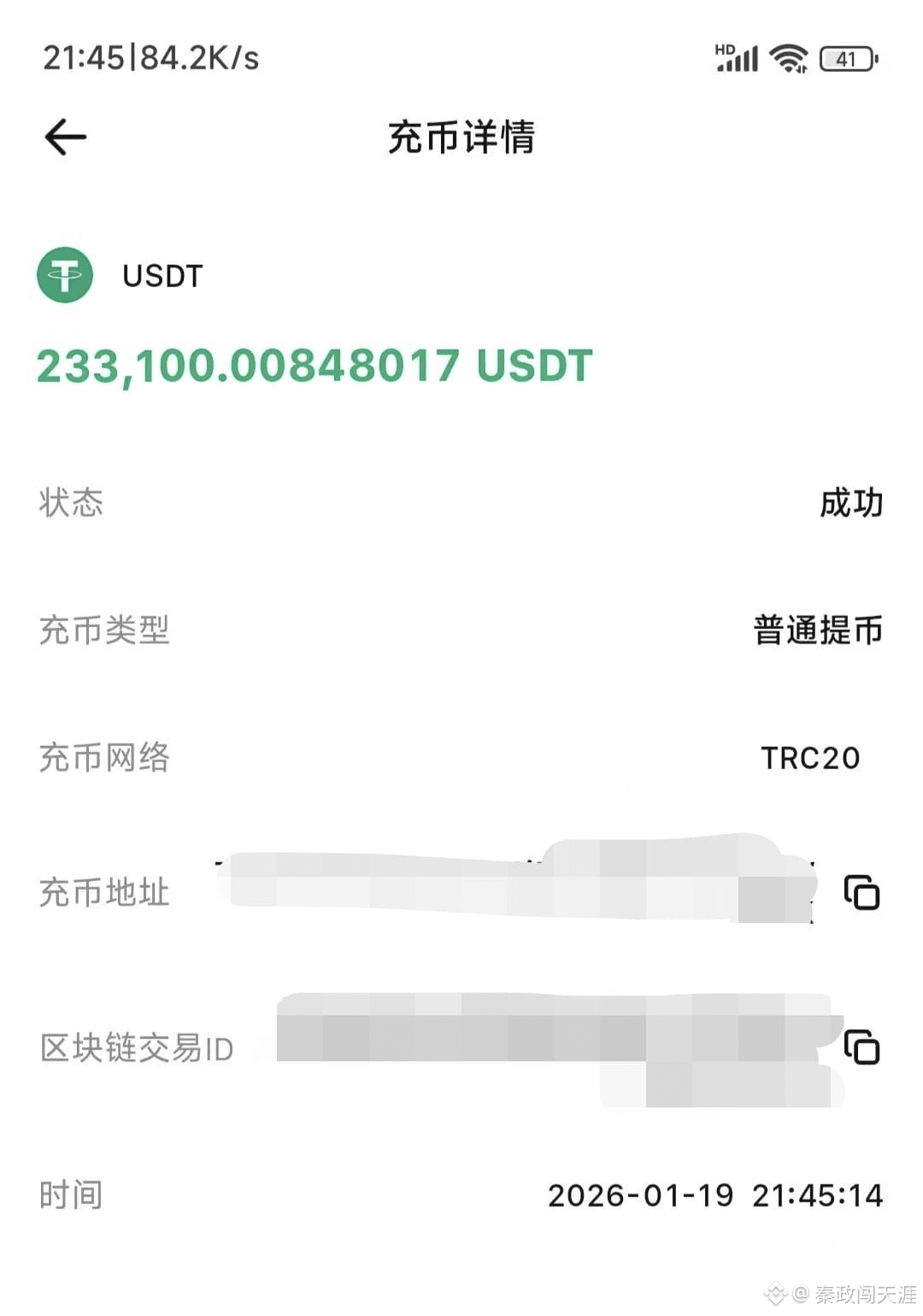The width and height of the screenshot is (923, 1316).
Task: Tap the back arrow to return
Action: point(64,137)
